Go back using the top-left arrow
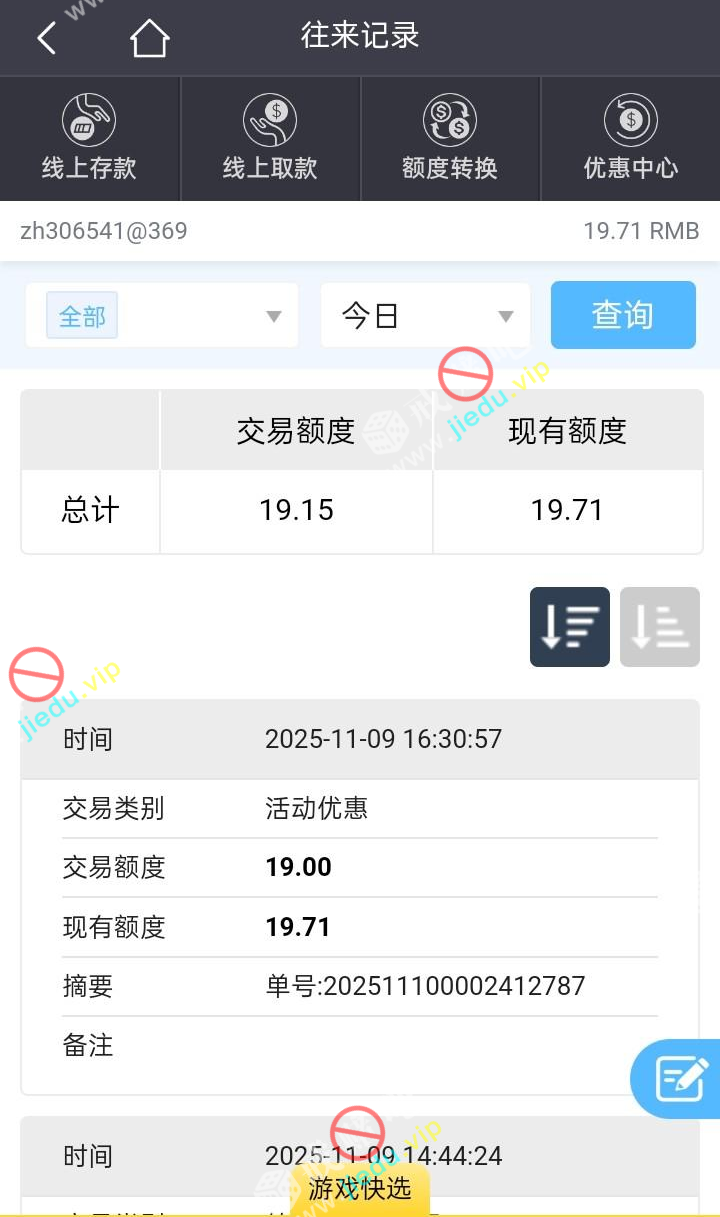Image resolution: width=720 pixels, height=1217 pixels. tap(46, 39)
